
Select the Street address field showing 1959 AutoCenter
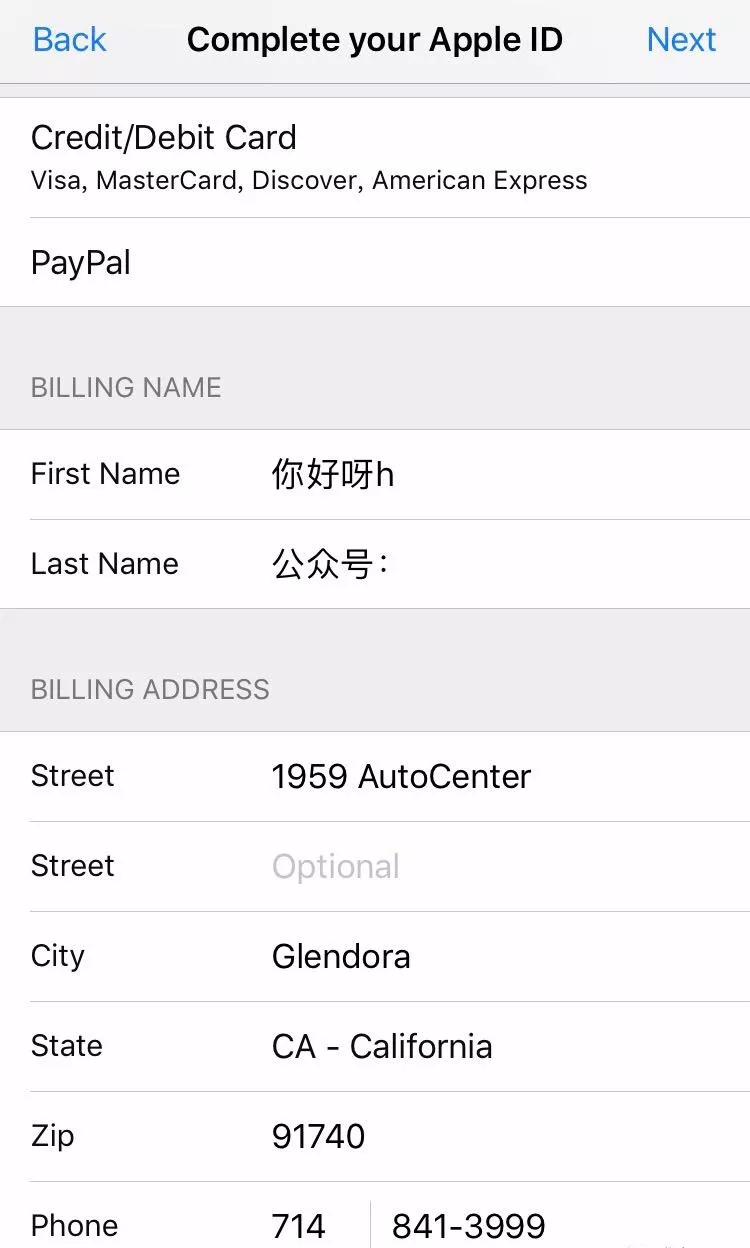402,777
